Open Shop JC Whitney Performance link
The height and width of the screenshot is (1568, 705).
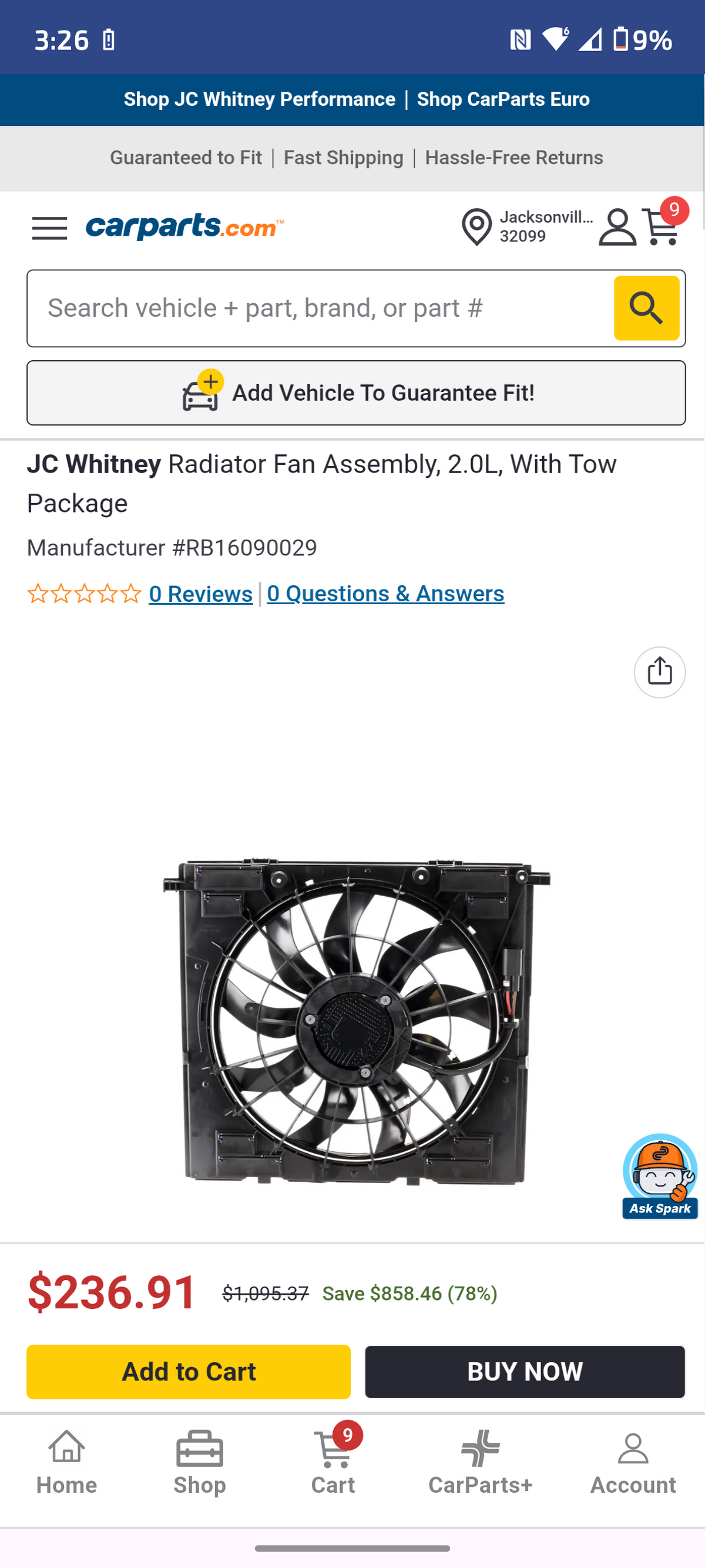(259, 99)
